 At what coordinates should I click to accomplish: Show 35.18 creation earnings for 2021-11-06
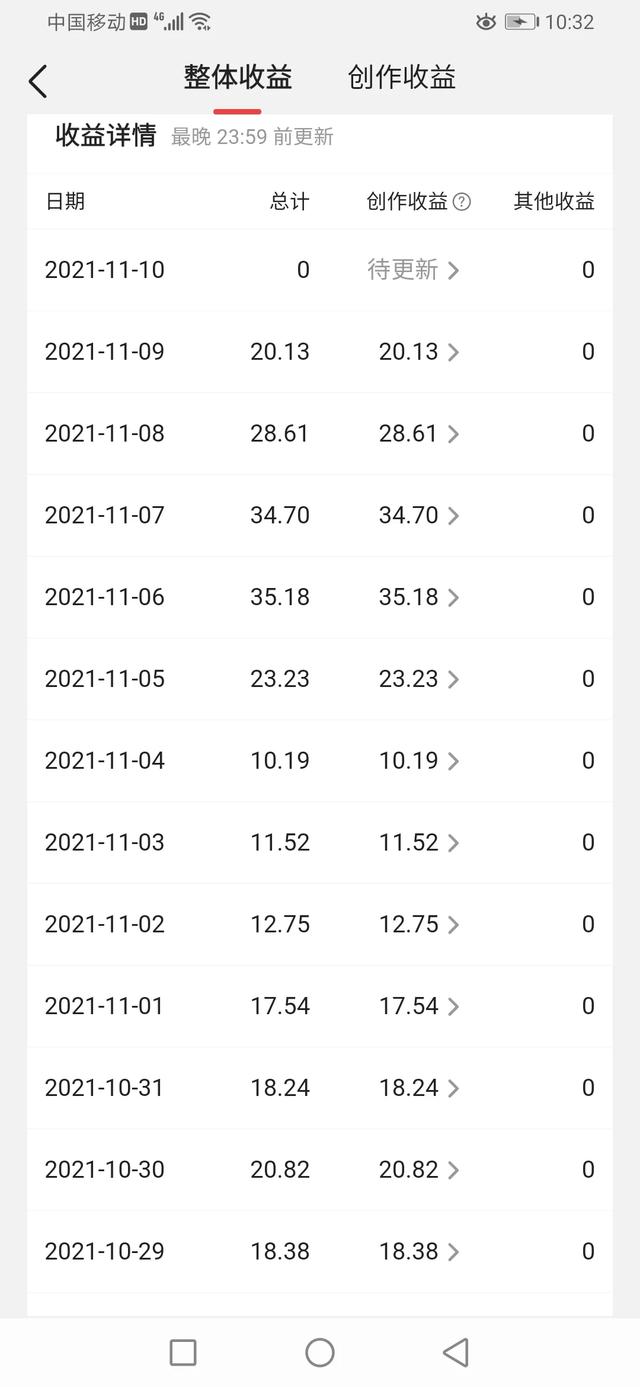(x=418, y=598)
